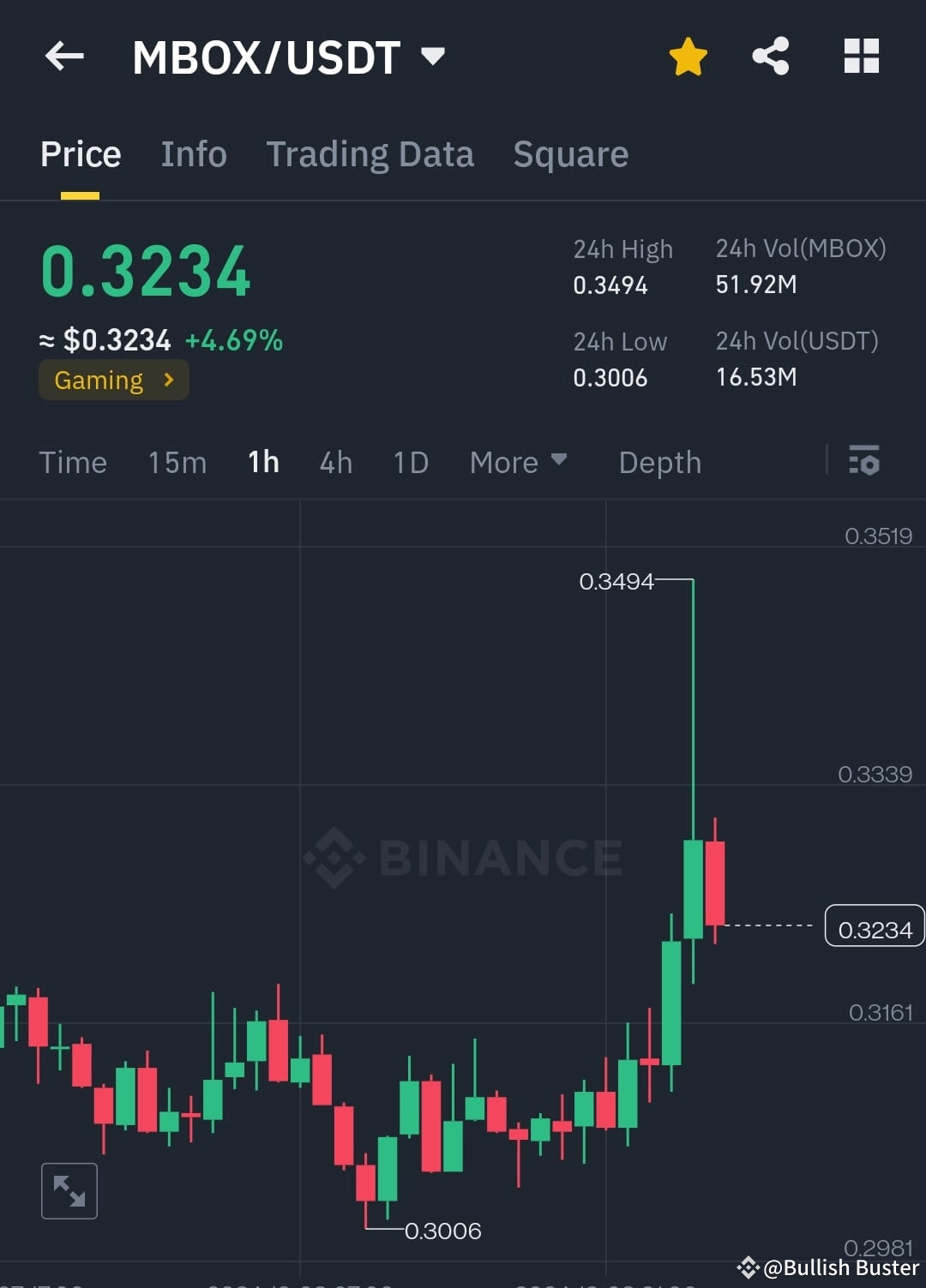Switch to the Info tab
The width and height of the screenshot is (926, 1288).
[x=193, y=154]
